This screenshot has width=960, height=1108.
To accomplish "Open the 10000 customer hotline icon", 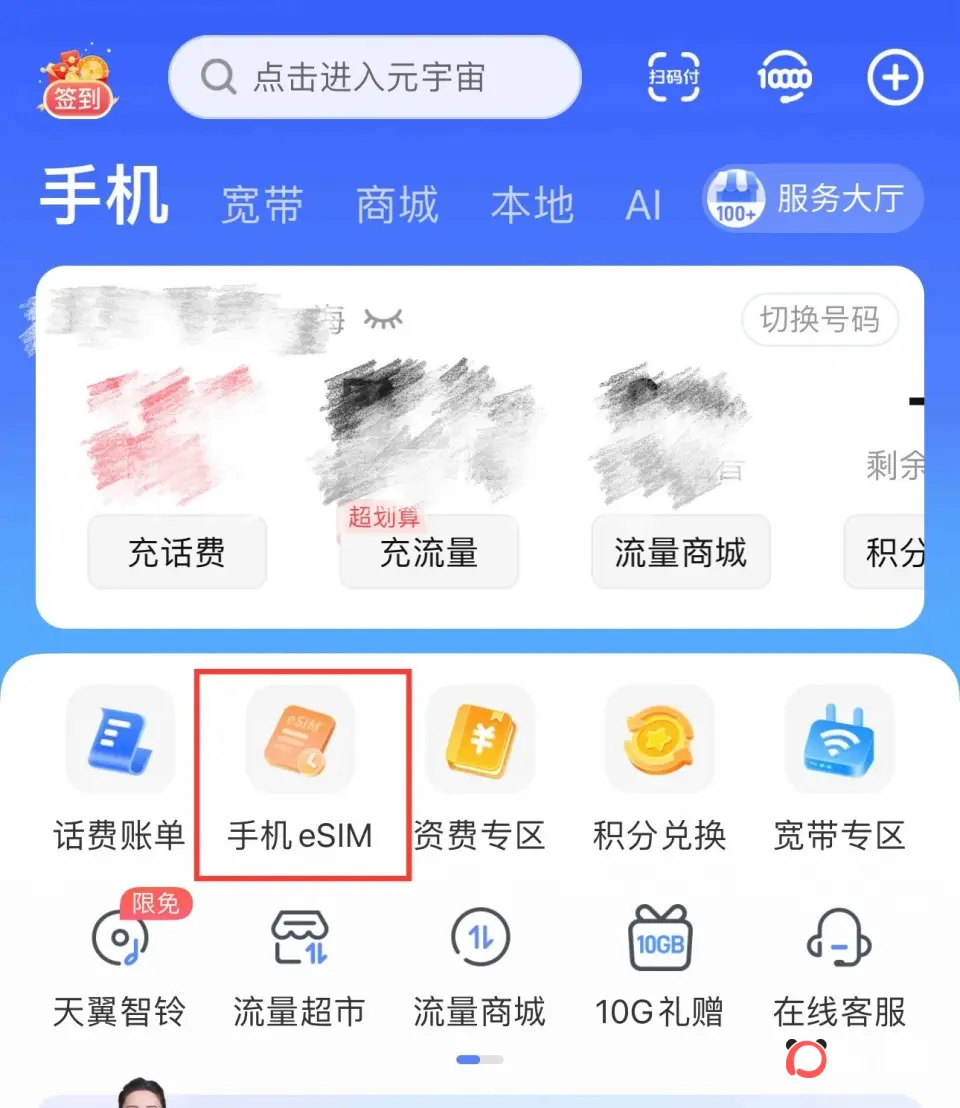I will (x=785, y=76).
